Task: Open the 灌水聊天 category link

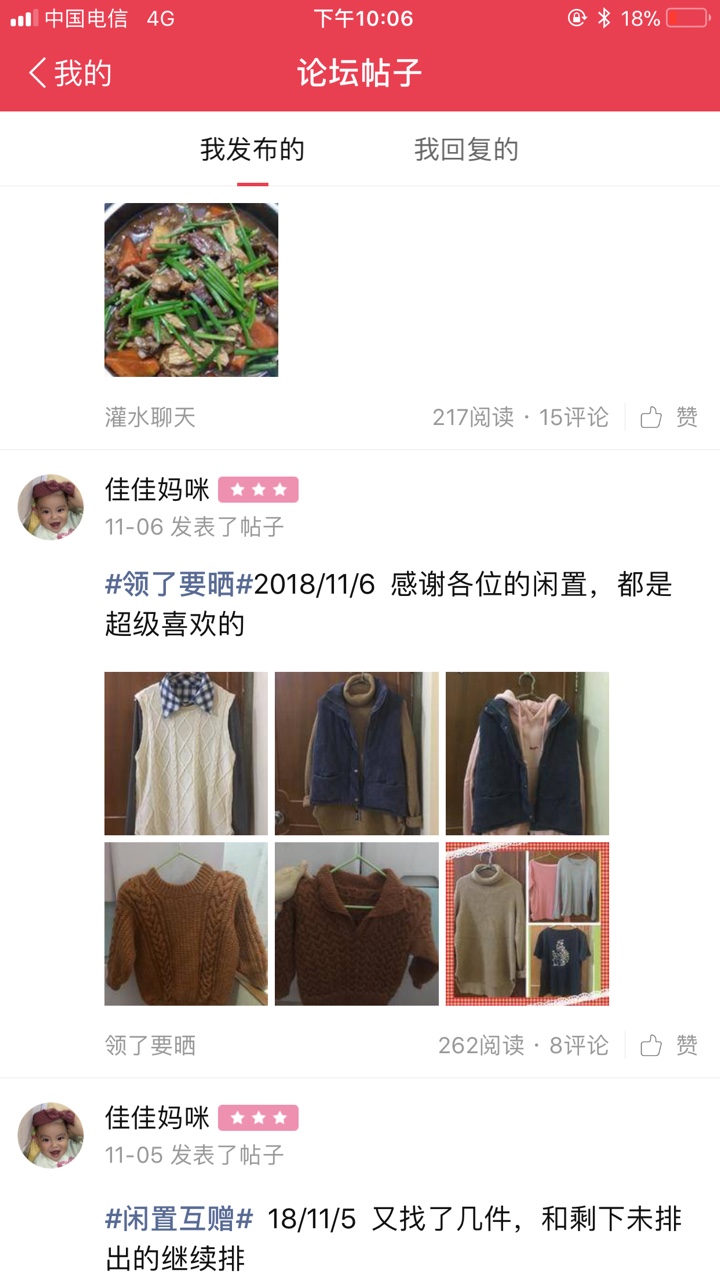Action: click(x=150, y=417)
